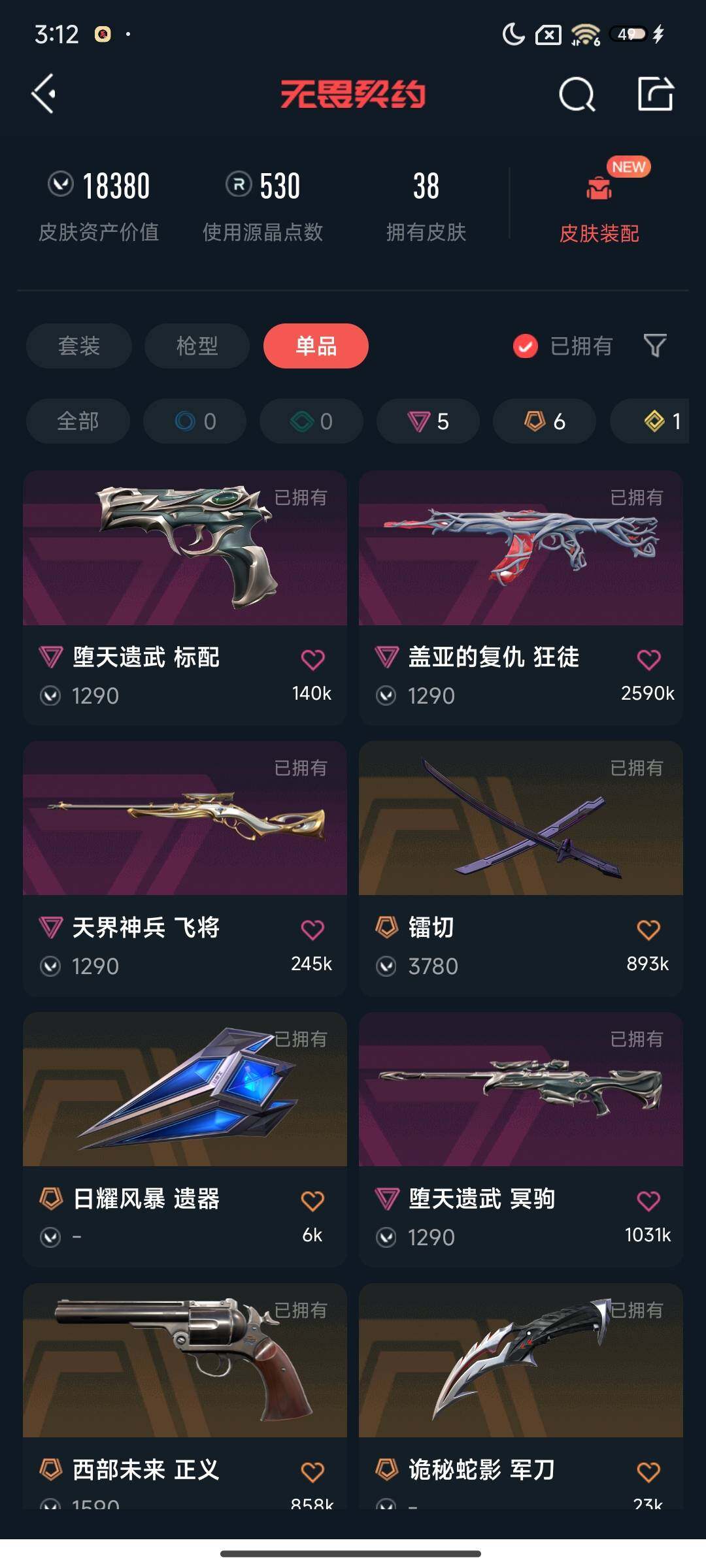Favorite the 堕天遗武 标配 skin
The image size is (706, 1568).
[x=312, y=658]
